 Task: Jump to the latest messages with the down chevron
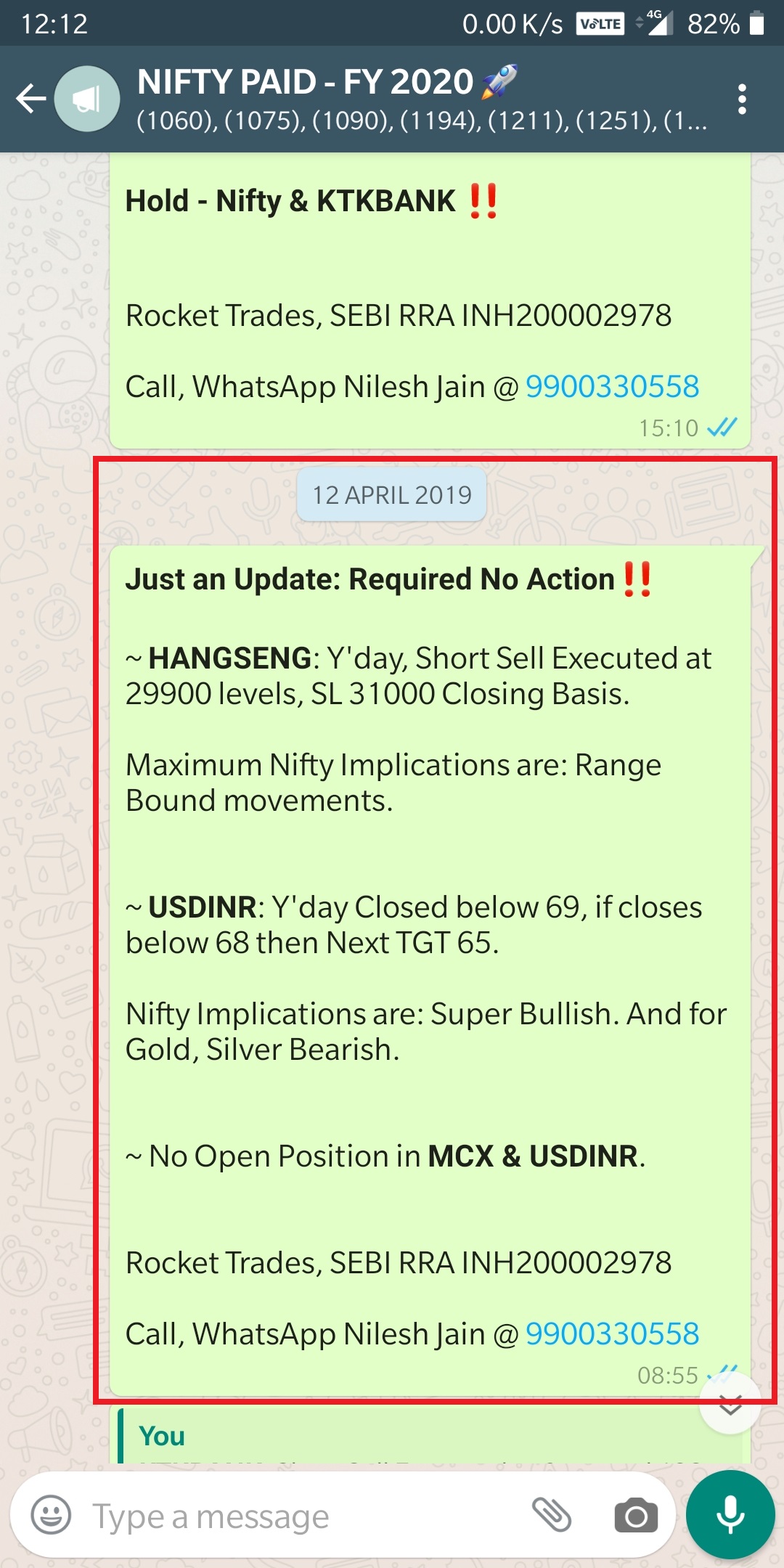click(x=730, y=1404)
